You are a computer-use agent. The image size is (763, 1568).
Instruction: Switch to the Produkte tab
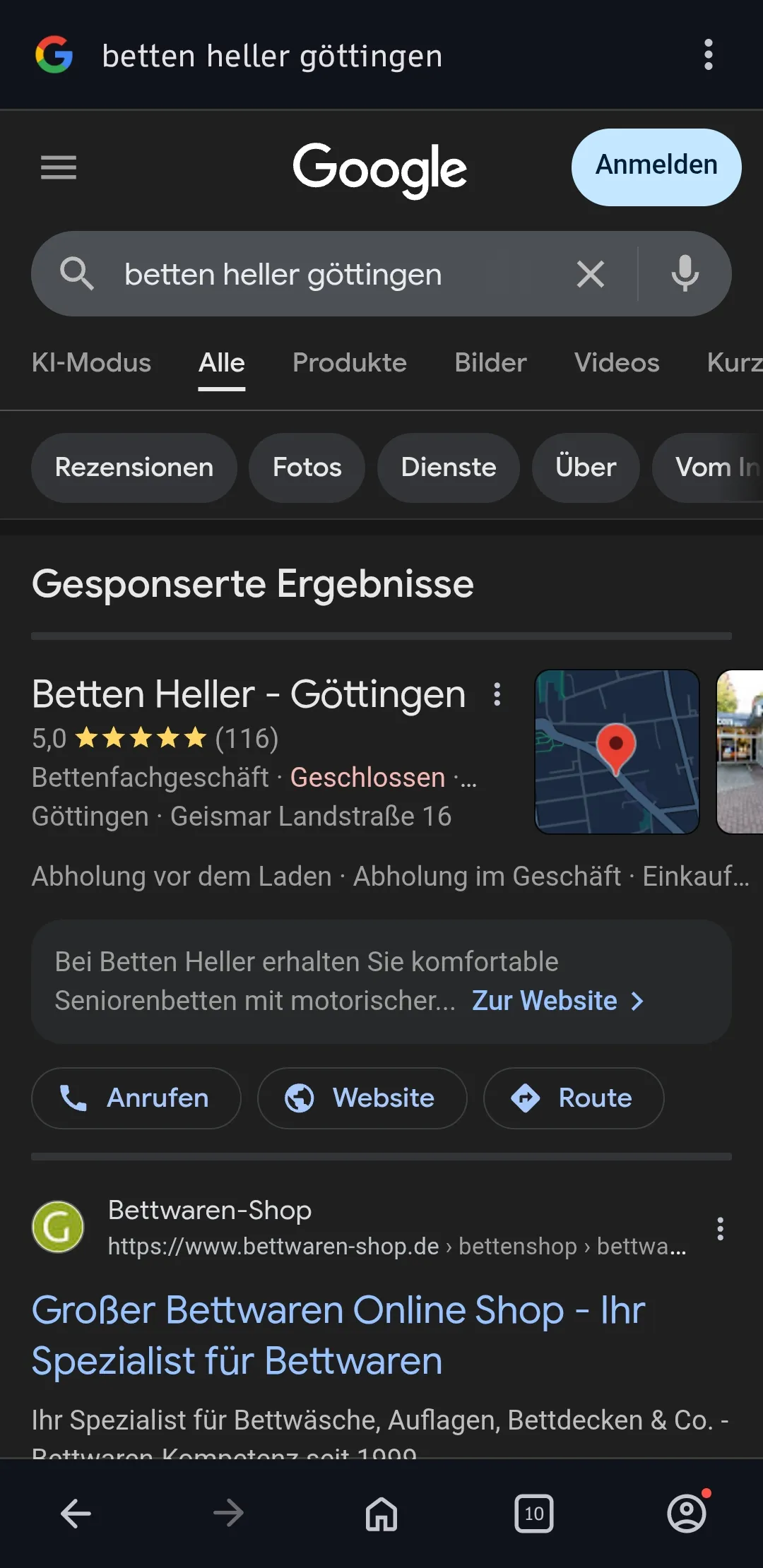coord(349,363)
